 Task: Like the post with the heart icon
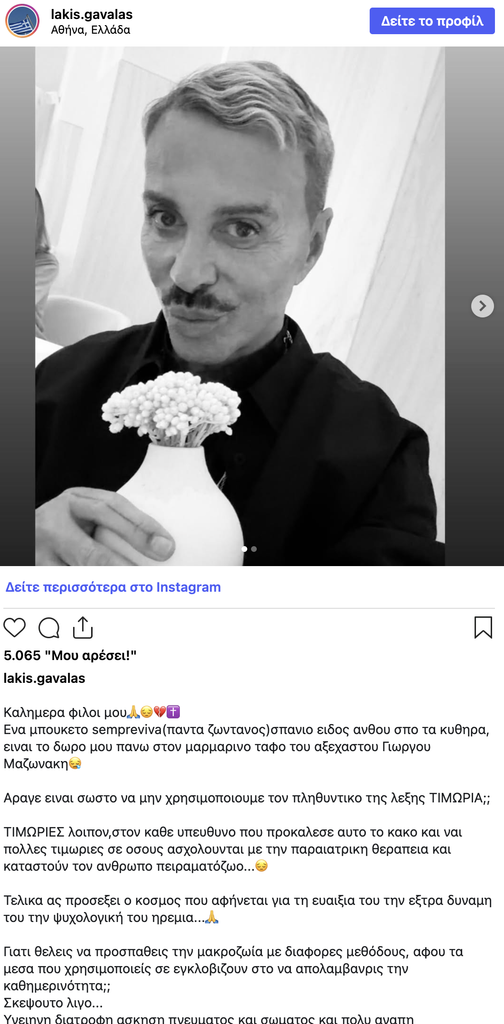point(14,628)
